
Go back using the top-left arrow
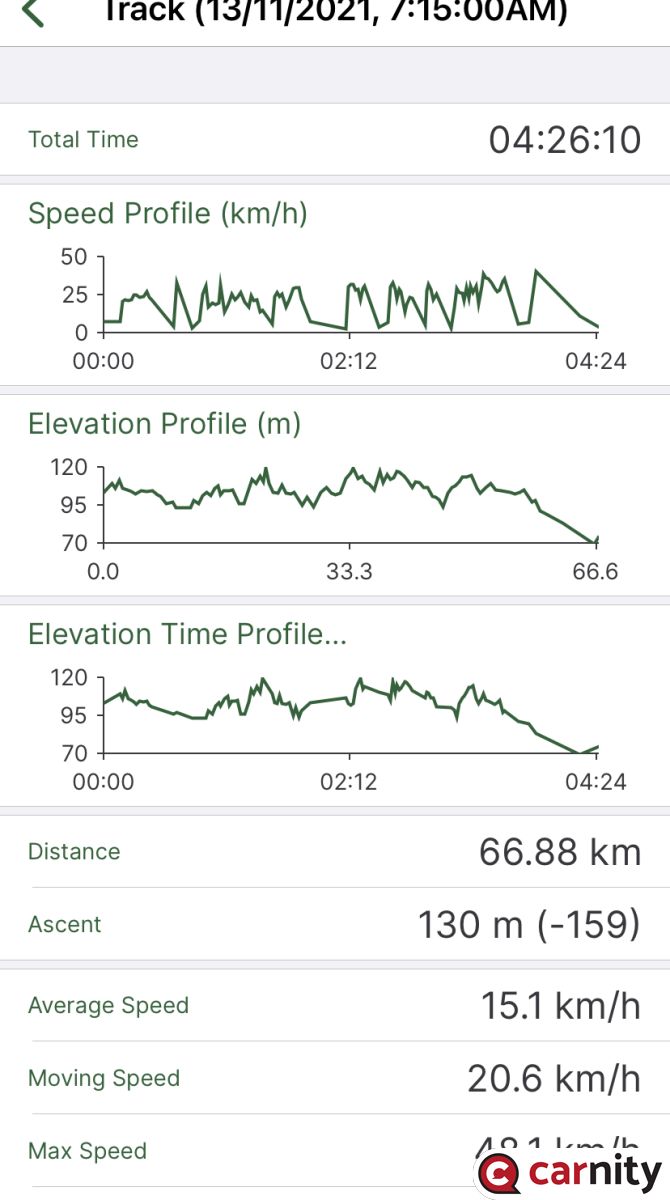point(33,12)
